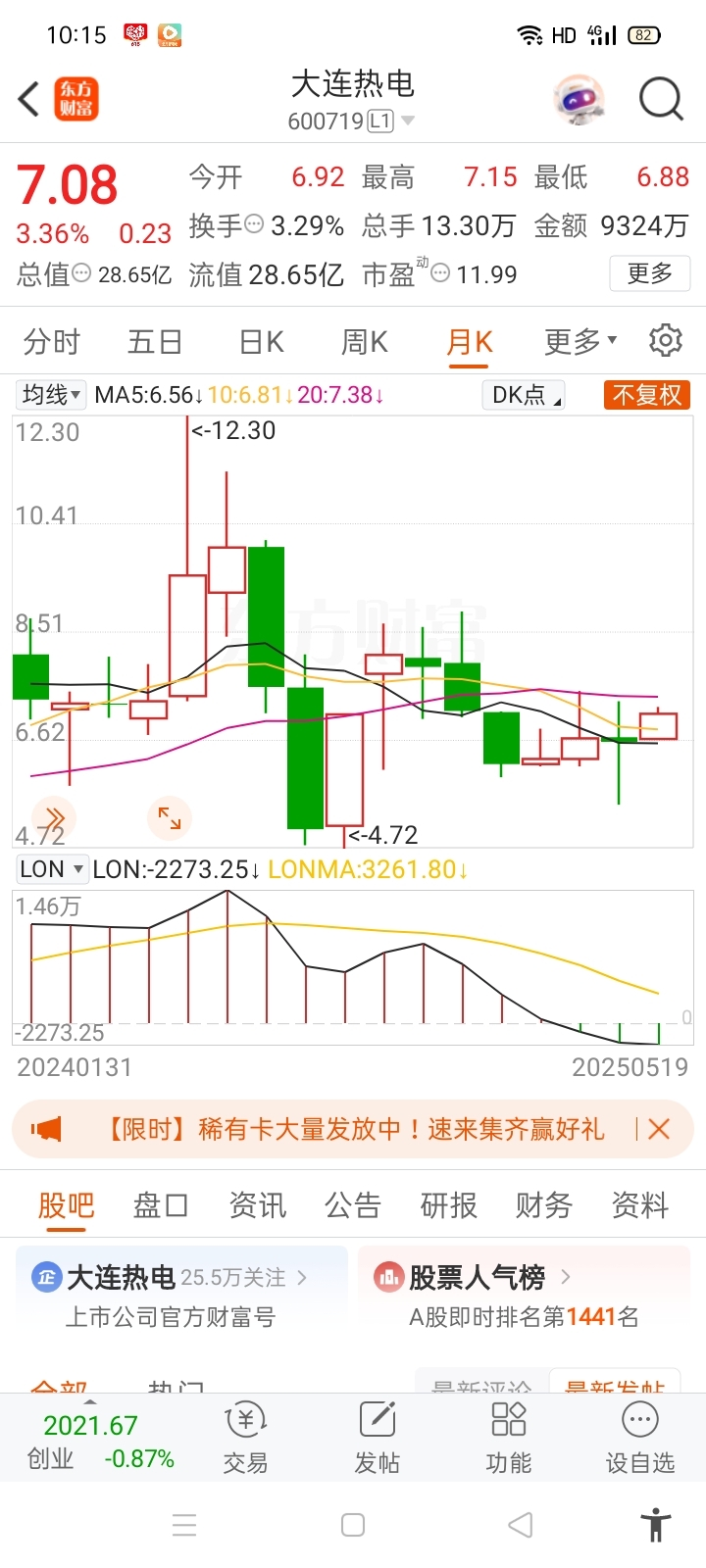Switch to the 公告 tab
706x1568 pixels.
(x=353, y=1204)
